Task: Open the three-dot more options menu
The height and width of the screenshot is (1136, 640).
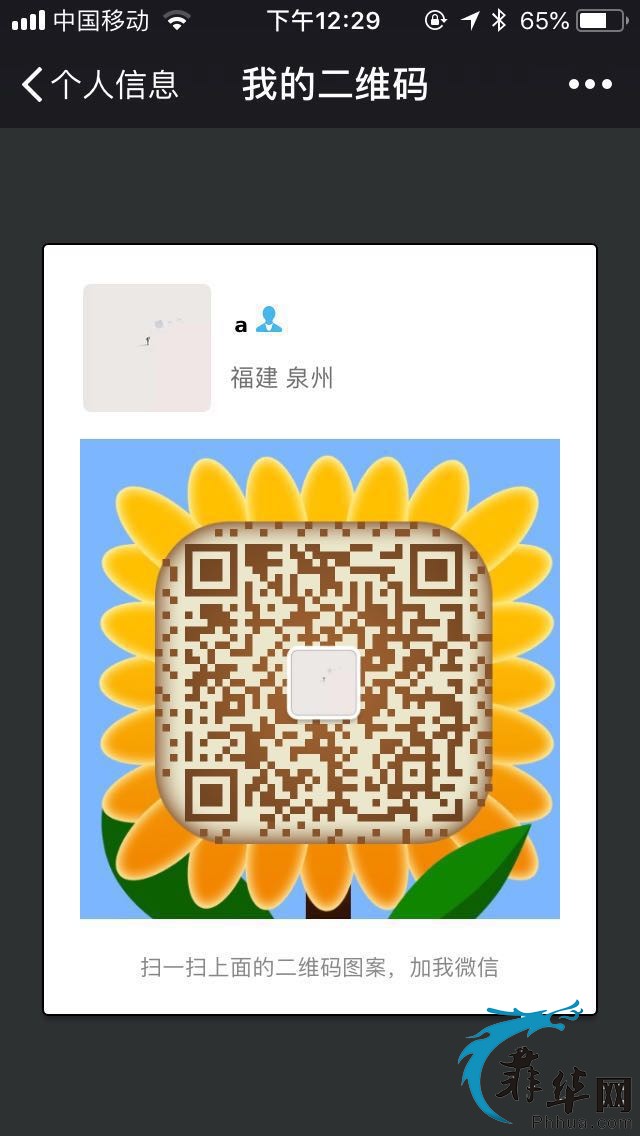Action: tap(590, 85)
